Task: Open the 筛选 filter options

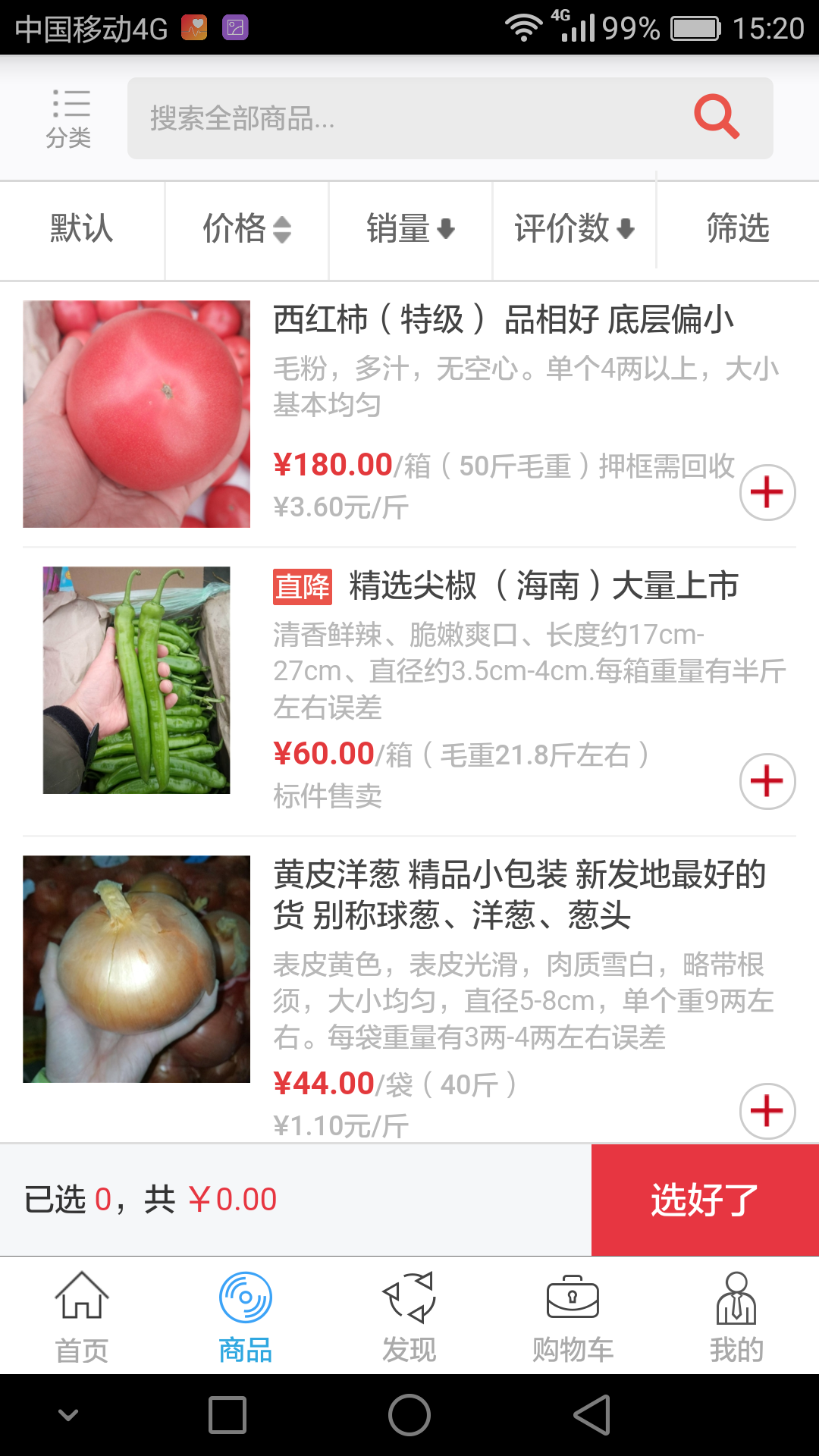Action: tap(738, 228)
